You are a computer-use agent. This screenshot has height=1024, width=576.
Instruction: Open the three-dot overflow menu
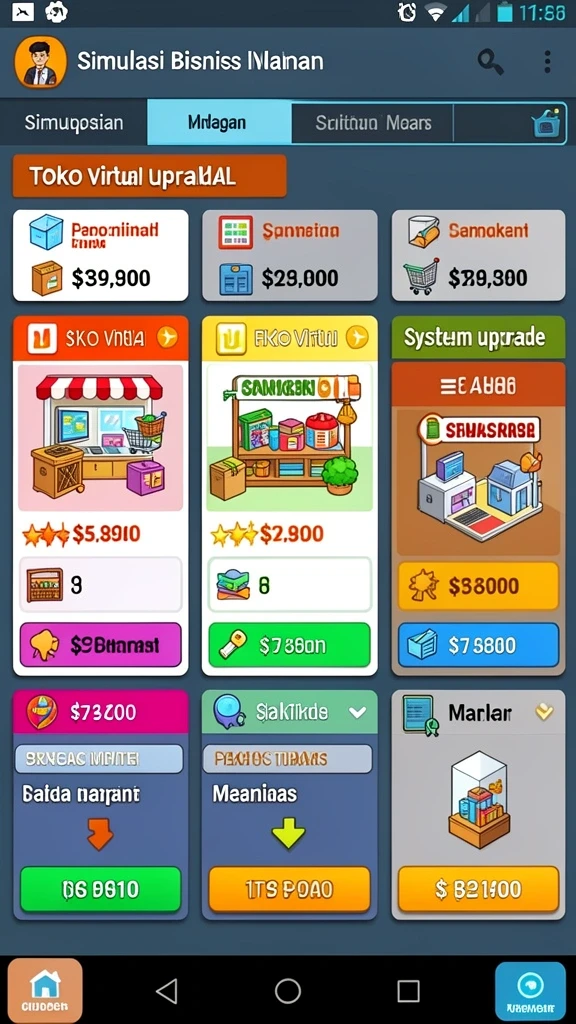tap(547, 62)
